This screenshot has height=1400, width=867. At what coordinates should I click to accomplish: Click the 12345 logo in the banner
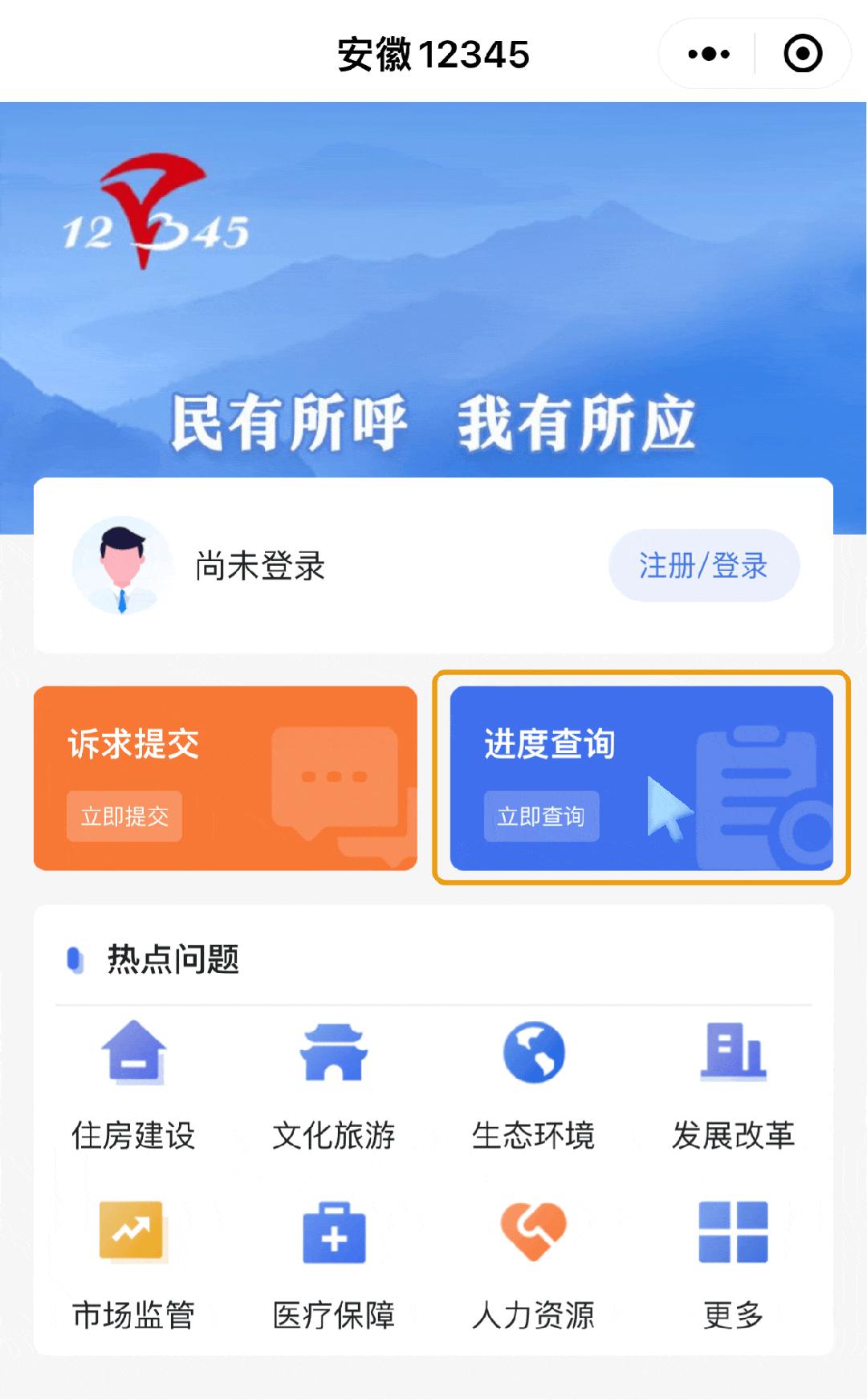point(157,207)
